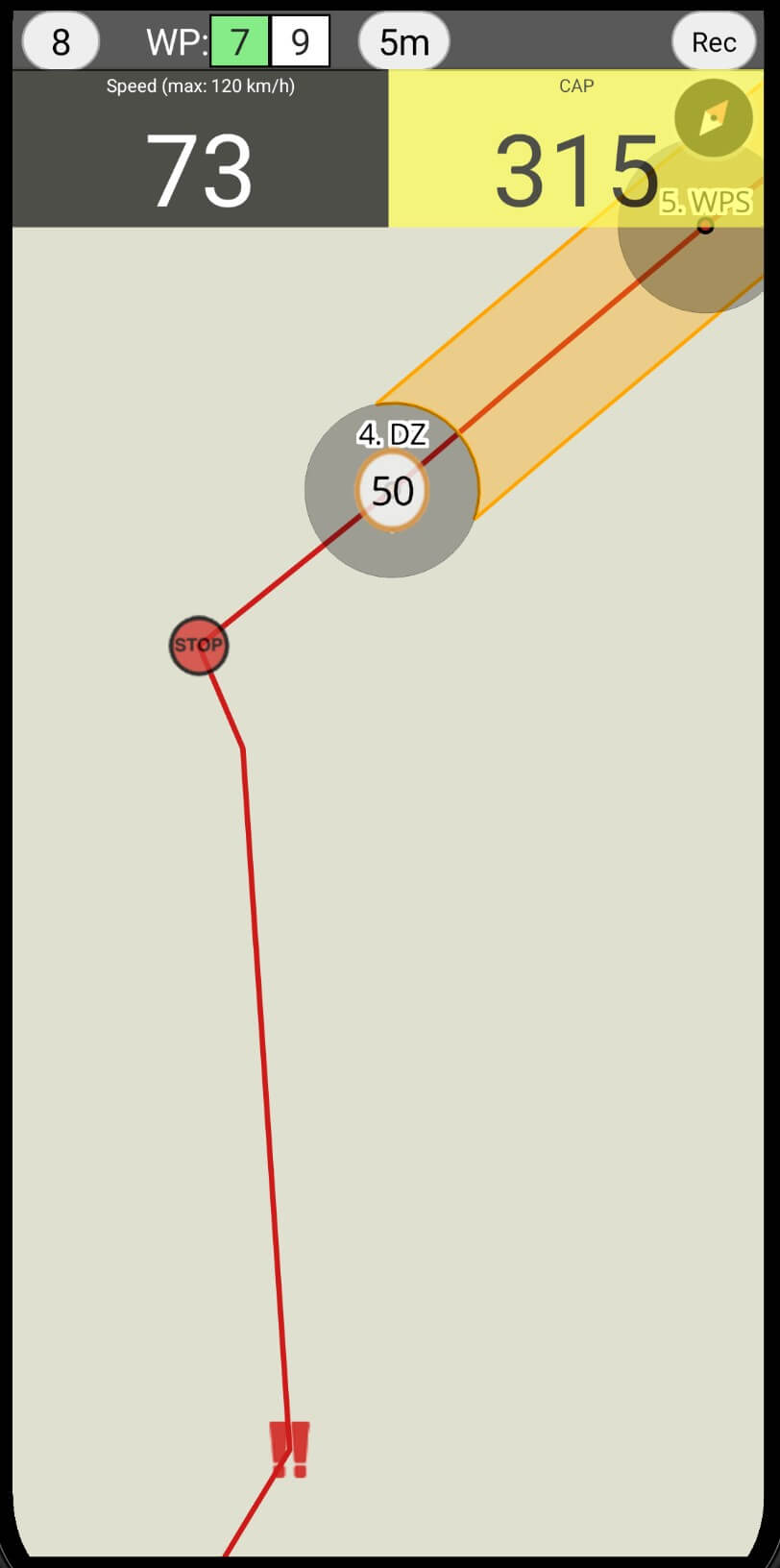Tap the STOP marker on route
The height and width of the screenshot is (1568, 780).
[199, 646]
